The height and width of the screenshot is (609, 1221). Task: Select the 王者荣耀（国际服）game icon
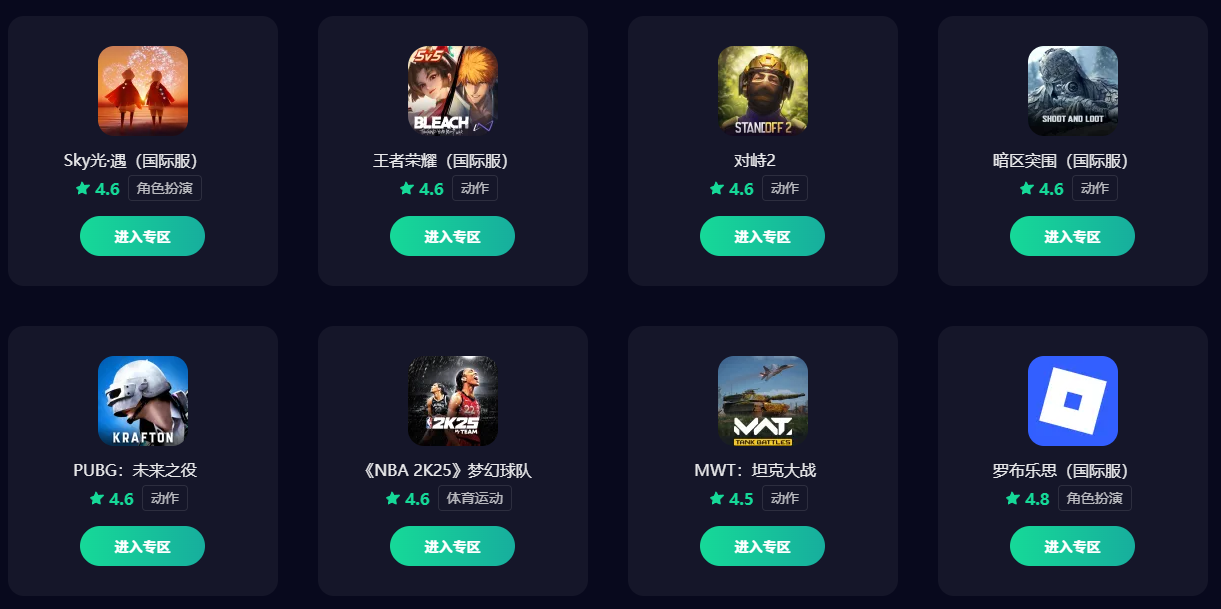point(453,90)
